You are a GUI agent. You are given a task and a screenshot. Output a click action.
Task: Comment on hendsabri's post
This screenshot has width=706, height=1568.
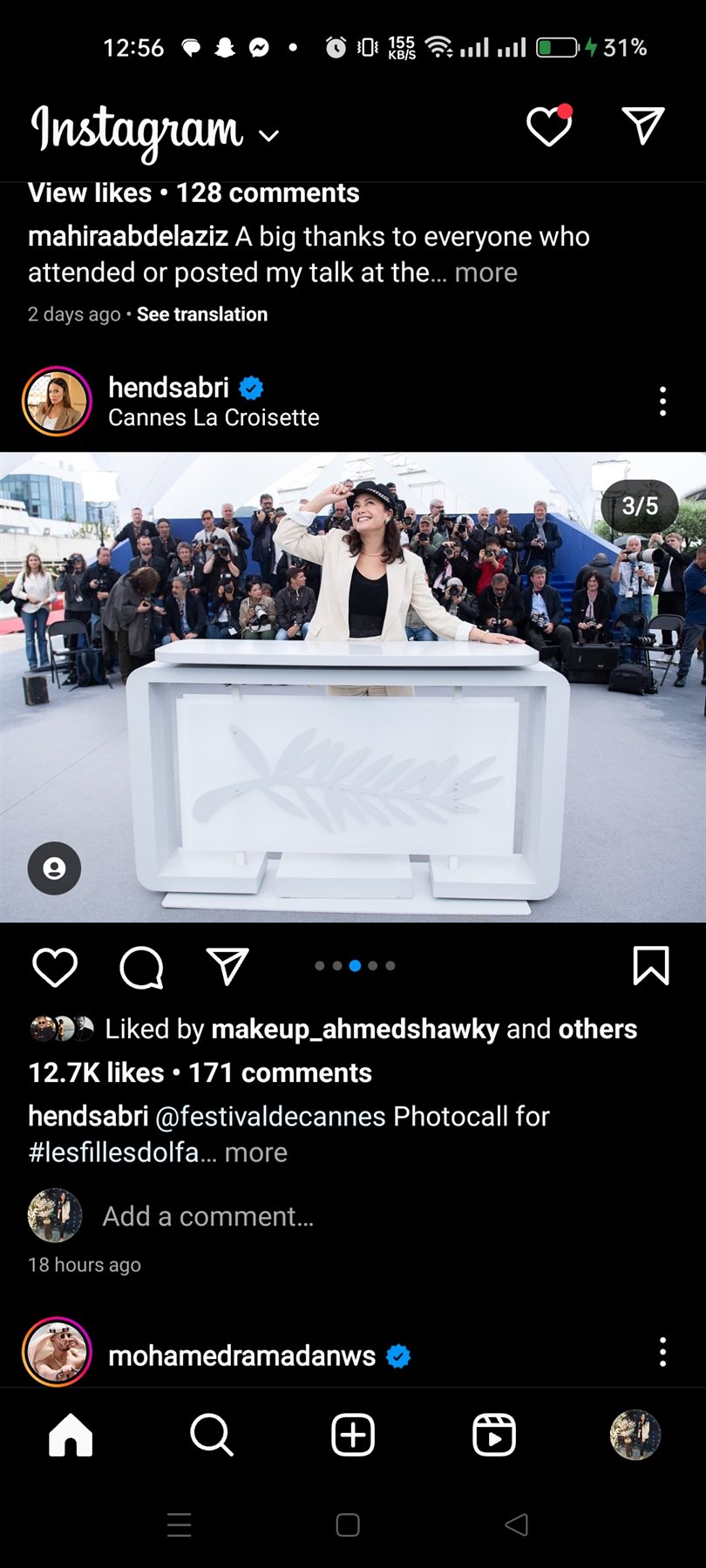pyautogui.click(x=141, y=967)
